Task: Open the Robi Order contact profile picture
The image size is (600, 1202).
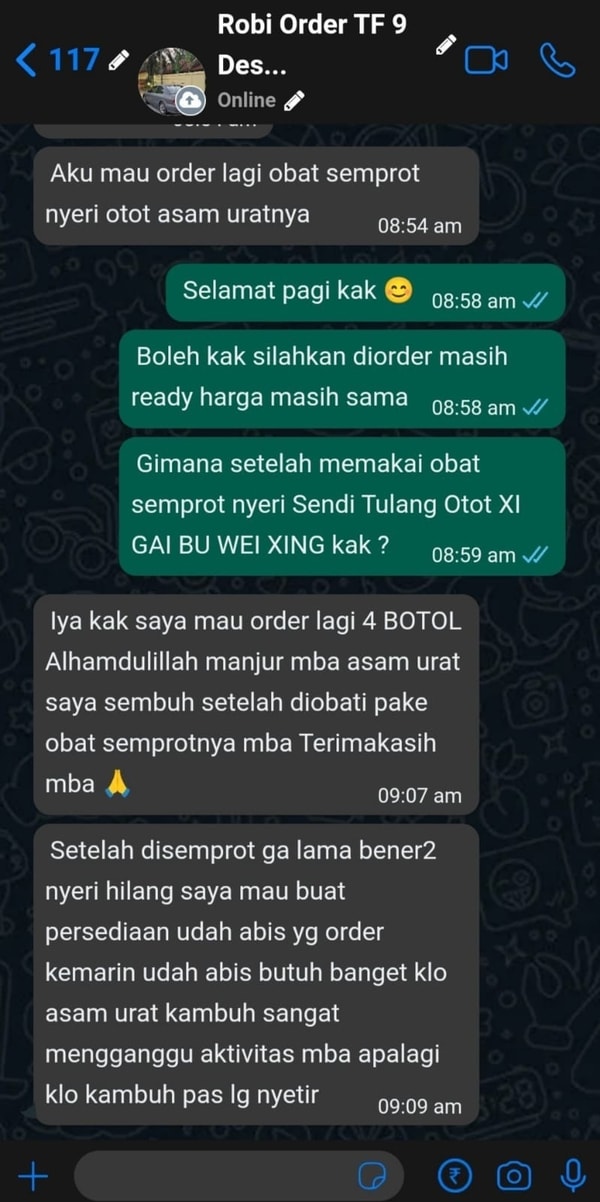Action: pyautogui.click(x=171, y=81)
